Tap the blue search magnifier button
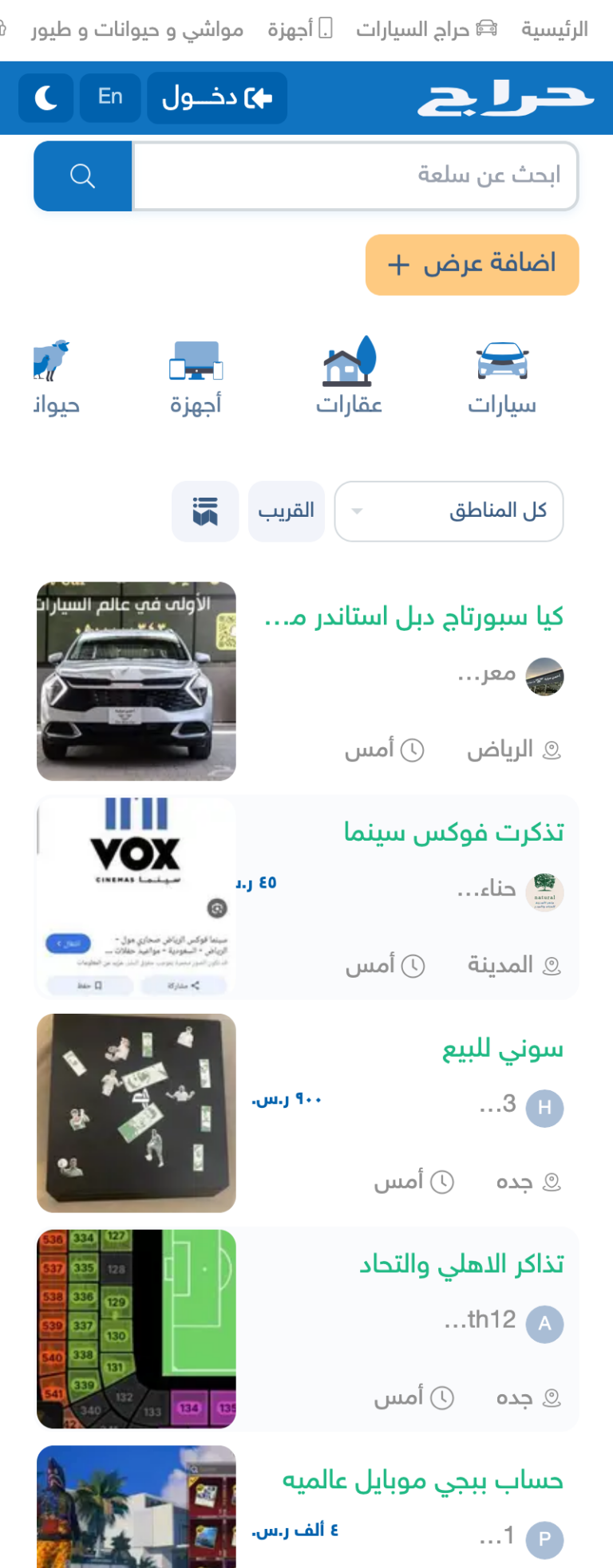Screen dimensions: 613x1568 pos(83,175)
